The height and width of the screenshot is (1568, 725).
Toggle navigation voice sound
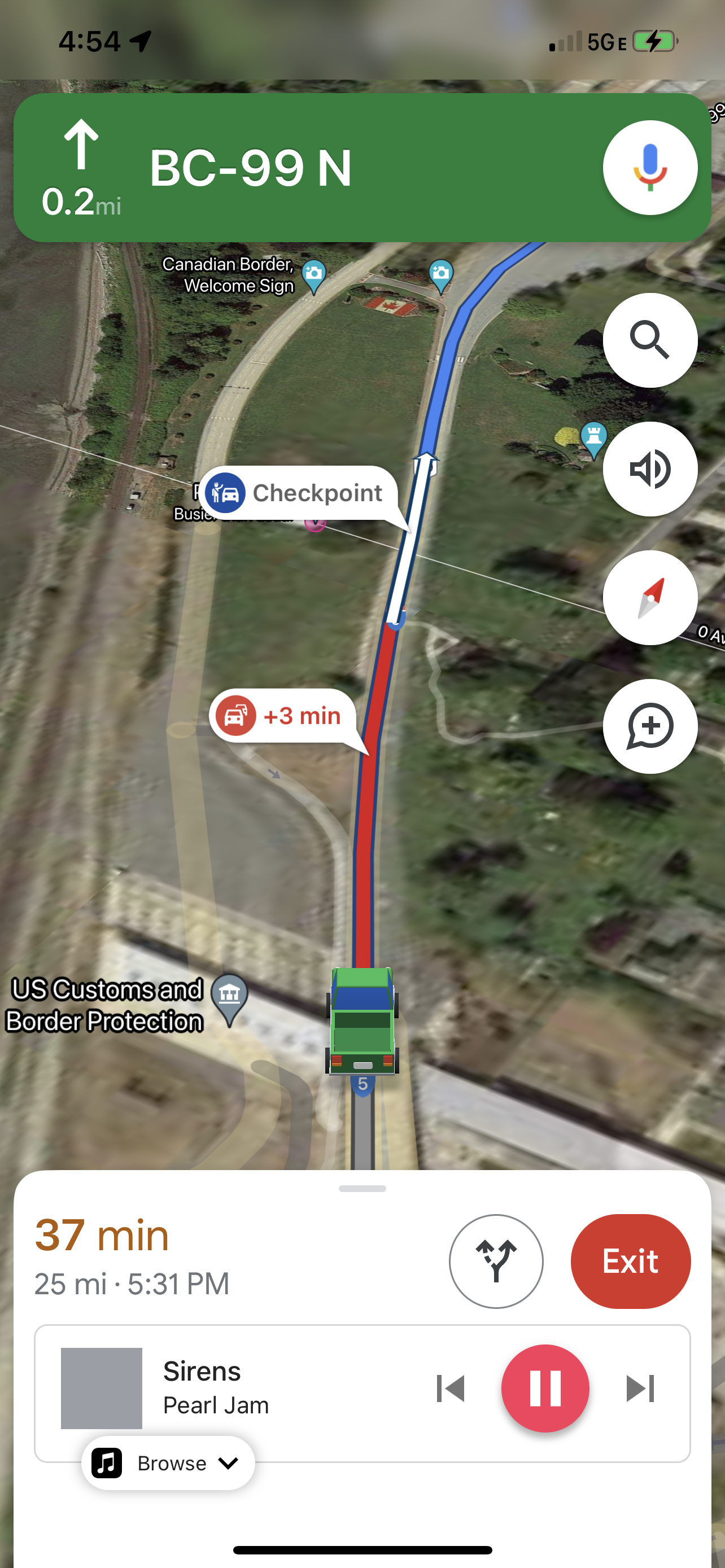point(649,468)
